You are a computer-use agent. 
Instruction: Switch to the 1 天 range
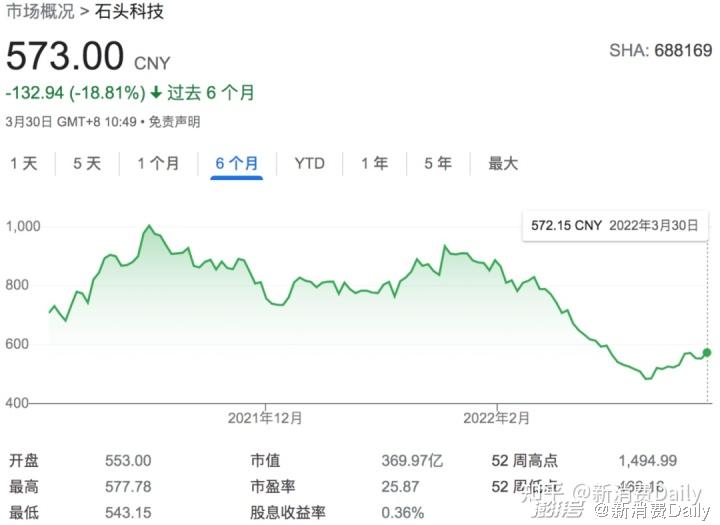point(24,163)
